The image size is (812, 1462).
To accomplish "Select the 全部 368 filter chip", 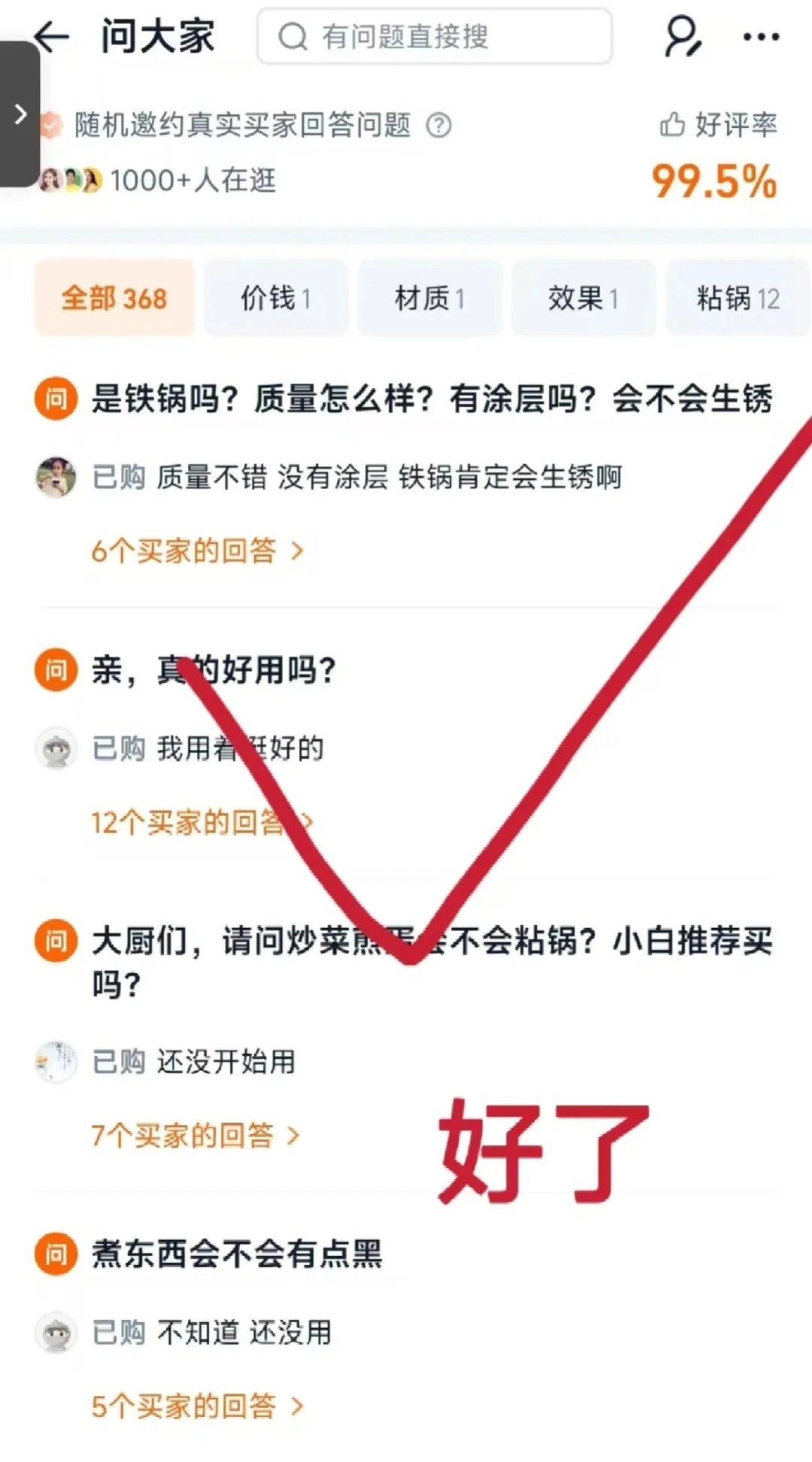I will coord(114,299).
